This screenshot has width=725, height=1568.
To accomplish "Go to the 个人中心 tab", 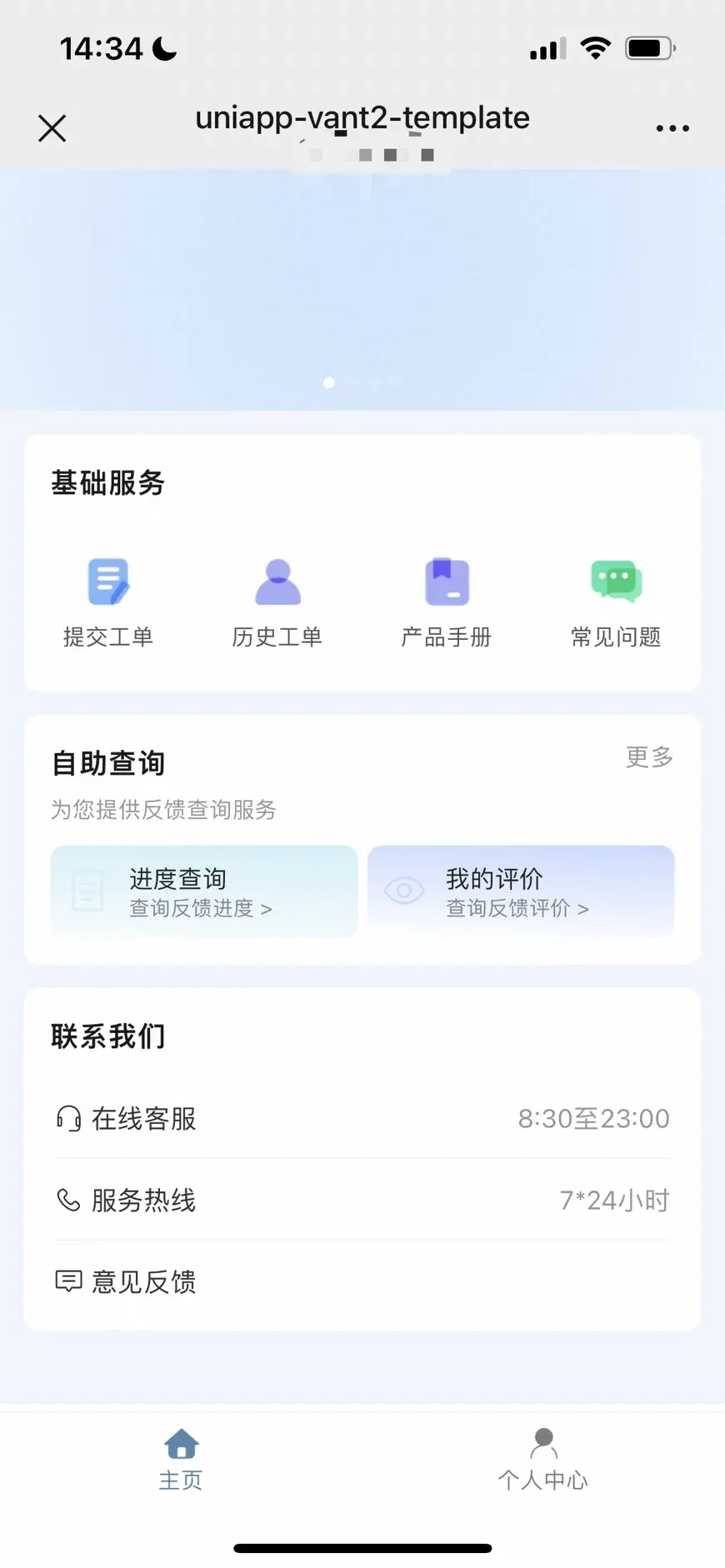I will coord(543,1460).
